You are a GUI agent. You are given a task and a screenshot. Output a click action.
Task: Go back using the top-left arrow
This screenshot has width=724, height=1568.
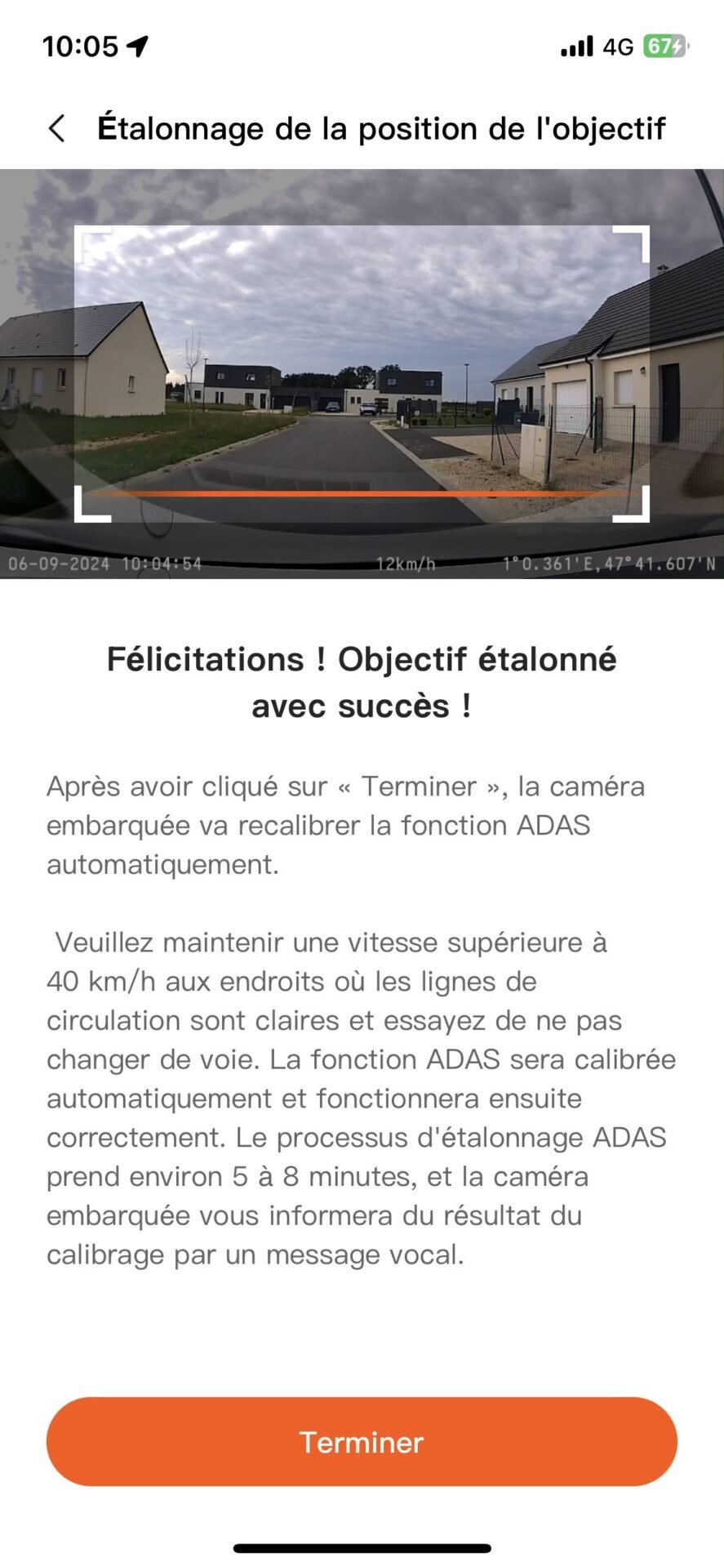(x=56, y=128)
